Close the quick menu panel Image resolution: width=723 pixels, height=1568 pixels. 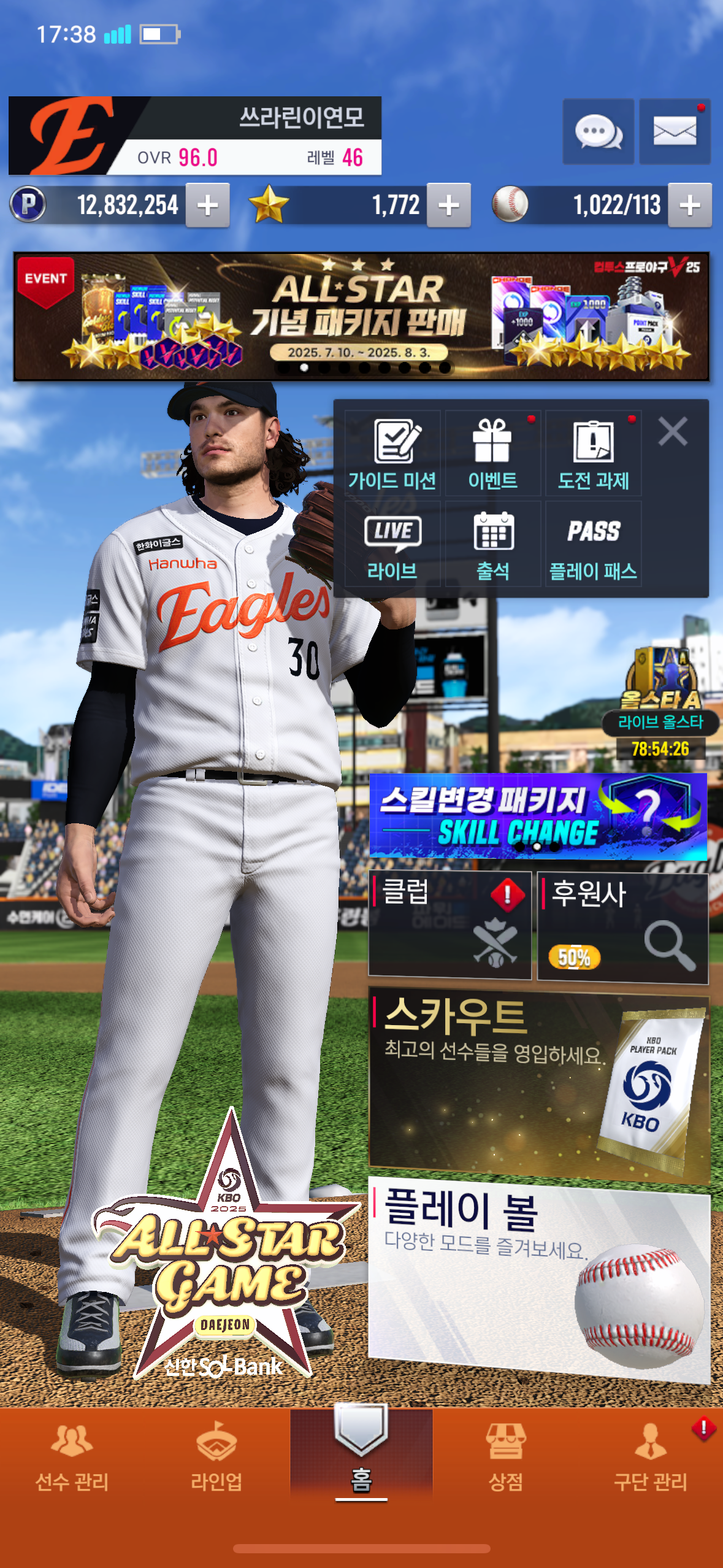(x=673, y=431)
